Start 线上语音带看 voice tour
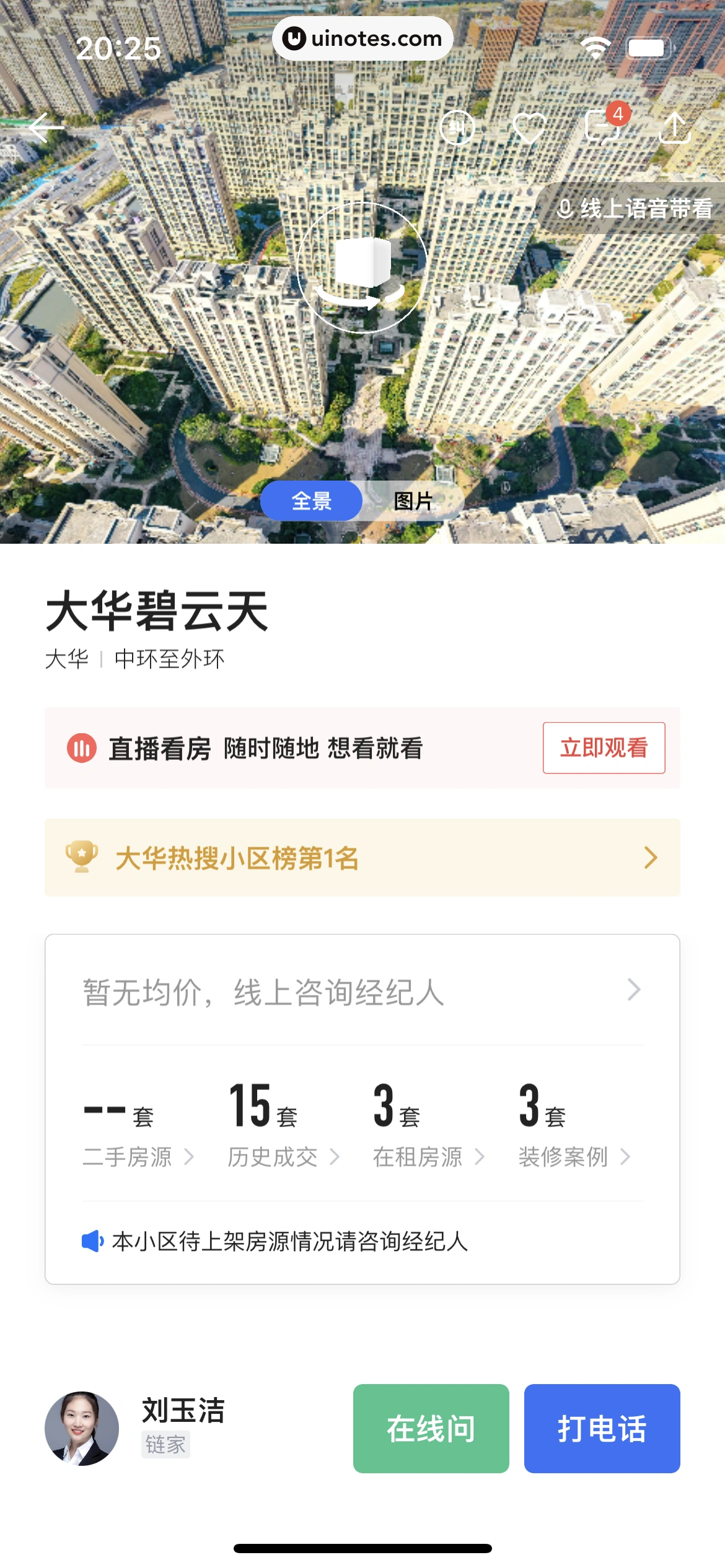 [633, 209]
